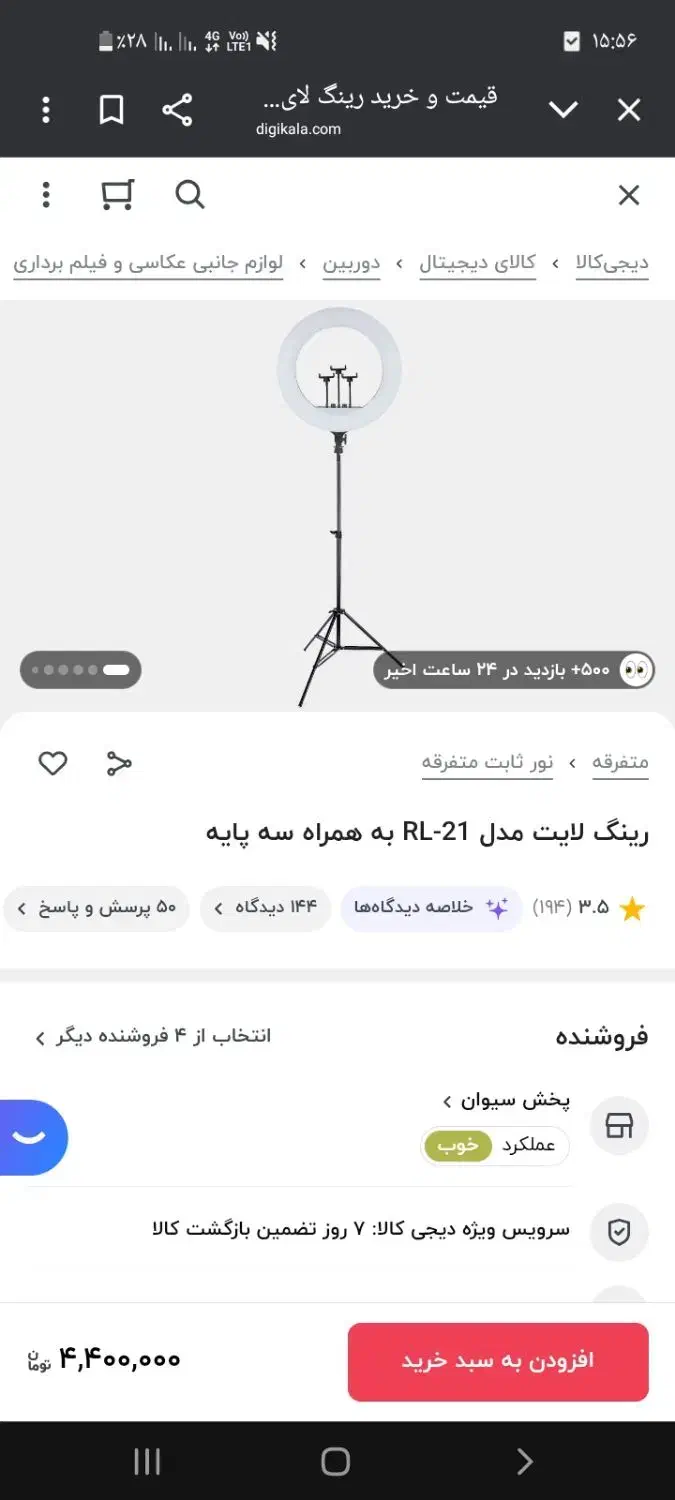Bookmark this page in the browser
Image resolution: width=675 pixels, height=1500 pixels.
coord(112,109)
